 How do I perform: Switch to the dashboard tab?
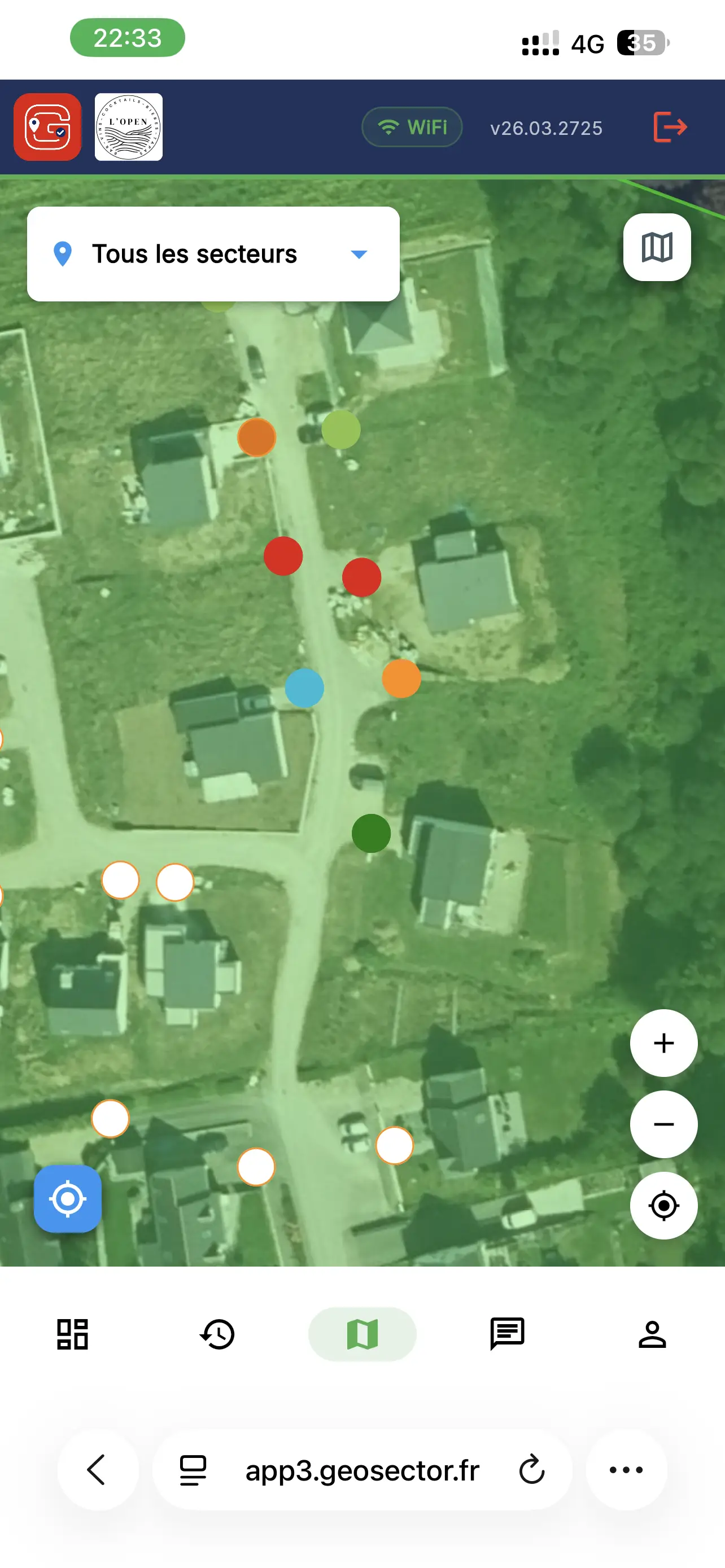72,1334
